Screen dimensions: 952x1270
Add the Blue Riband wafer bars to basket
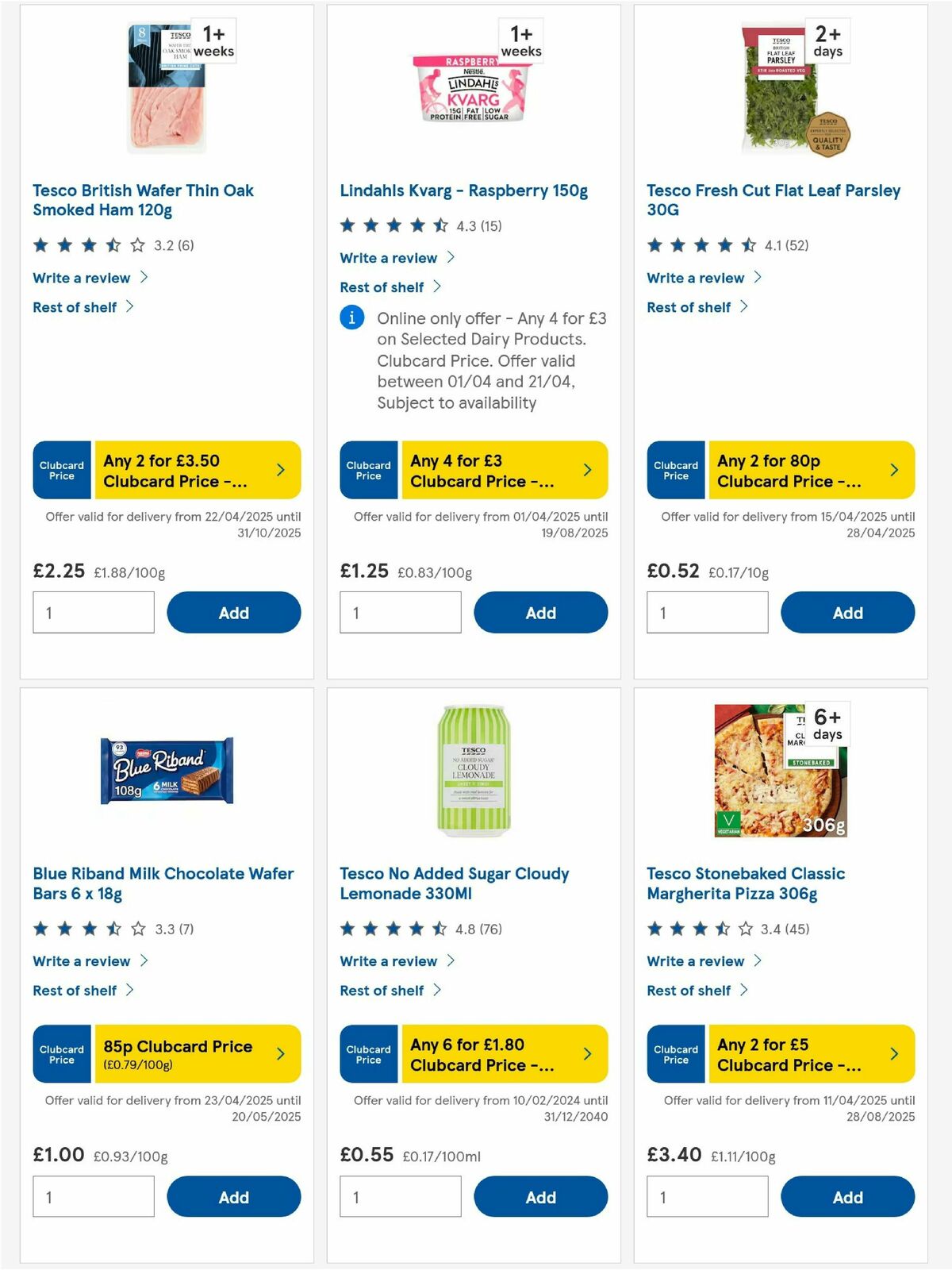point(233,1196)
